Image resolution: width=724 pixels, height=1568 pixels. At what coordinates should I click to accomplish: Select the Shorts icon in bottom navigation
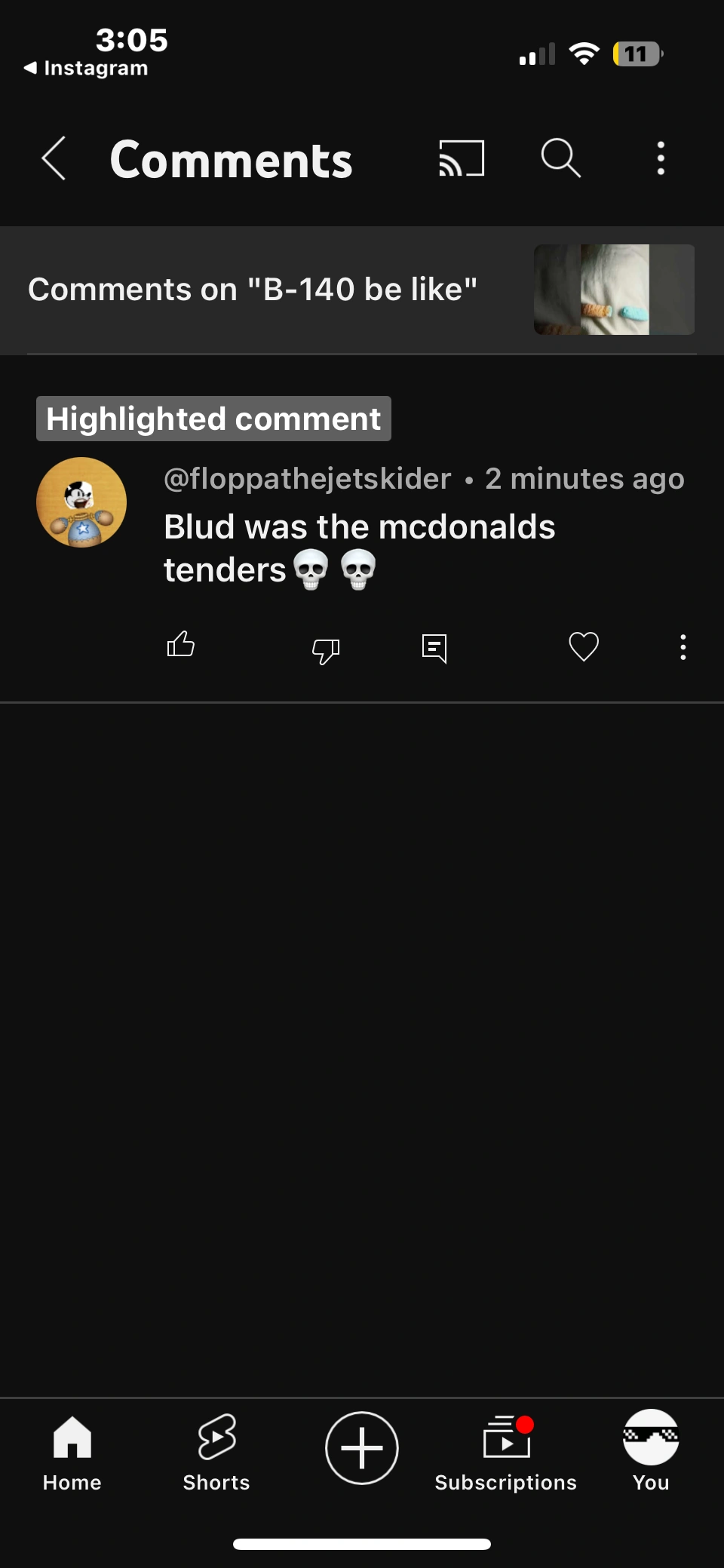[x=216, y=1441]
